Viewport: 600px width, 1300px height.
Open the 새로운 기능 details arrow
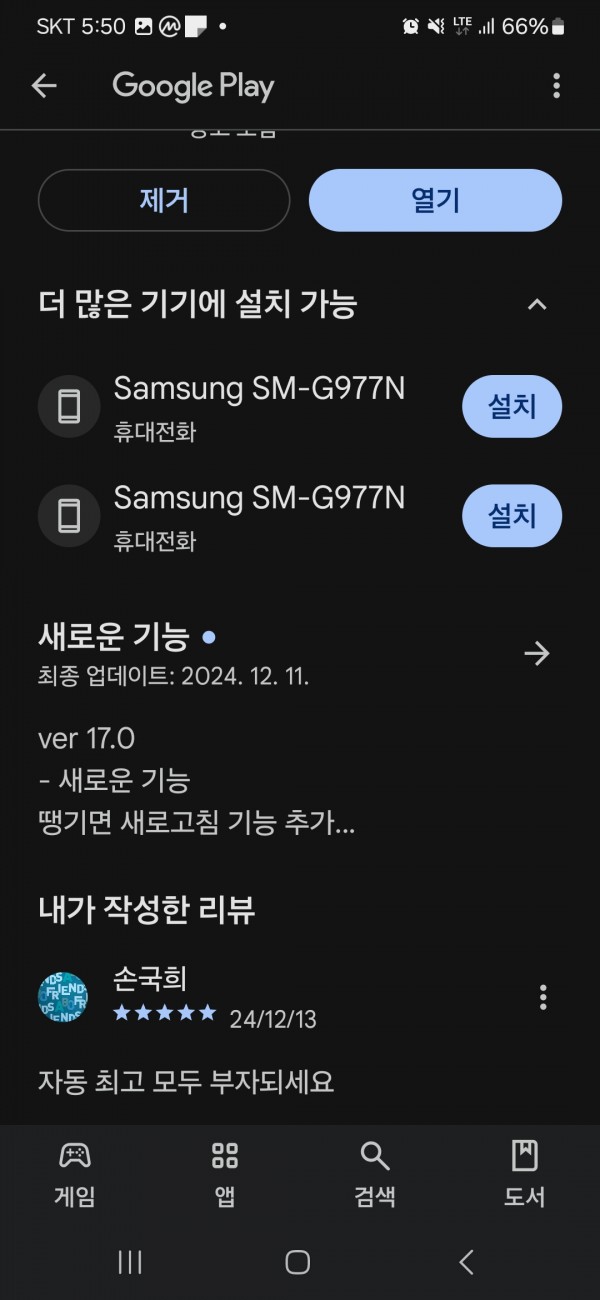[x=537, y=654]
